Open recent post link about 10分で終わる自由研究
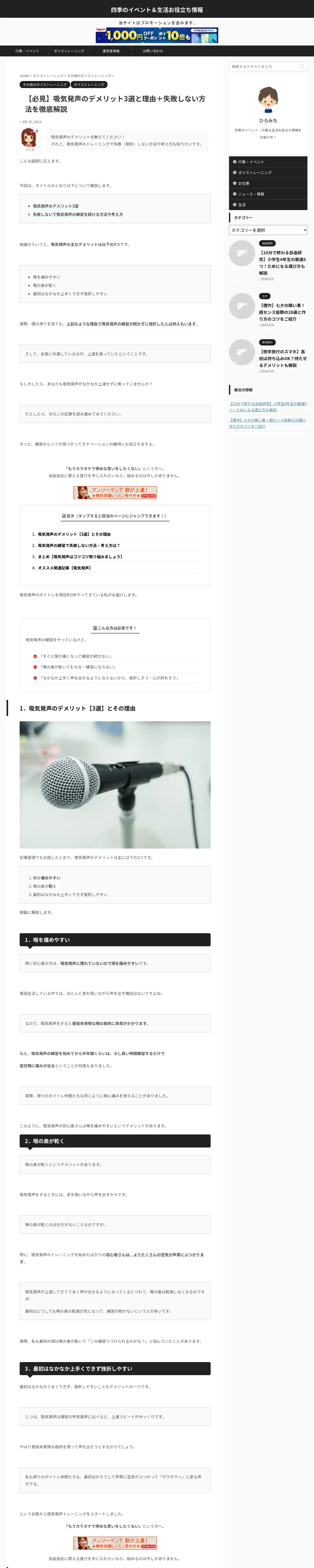 click(268, 407)
